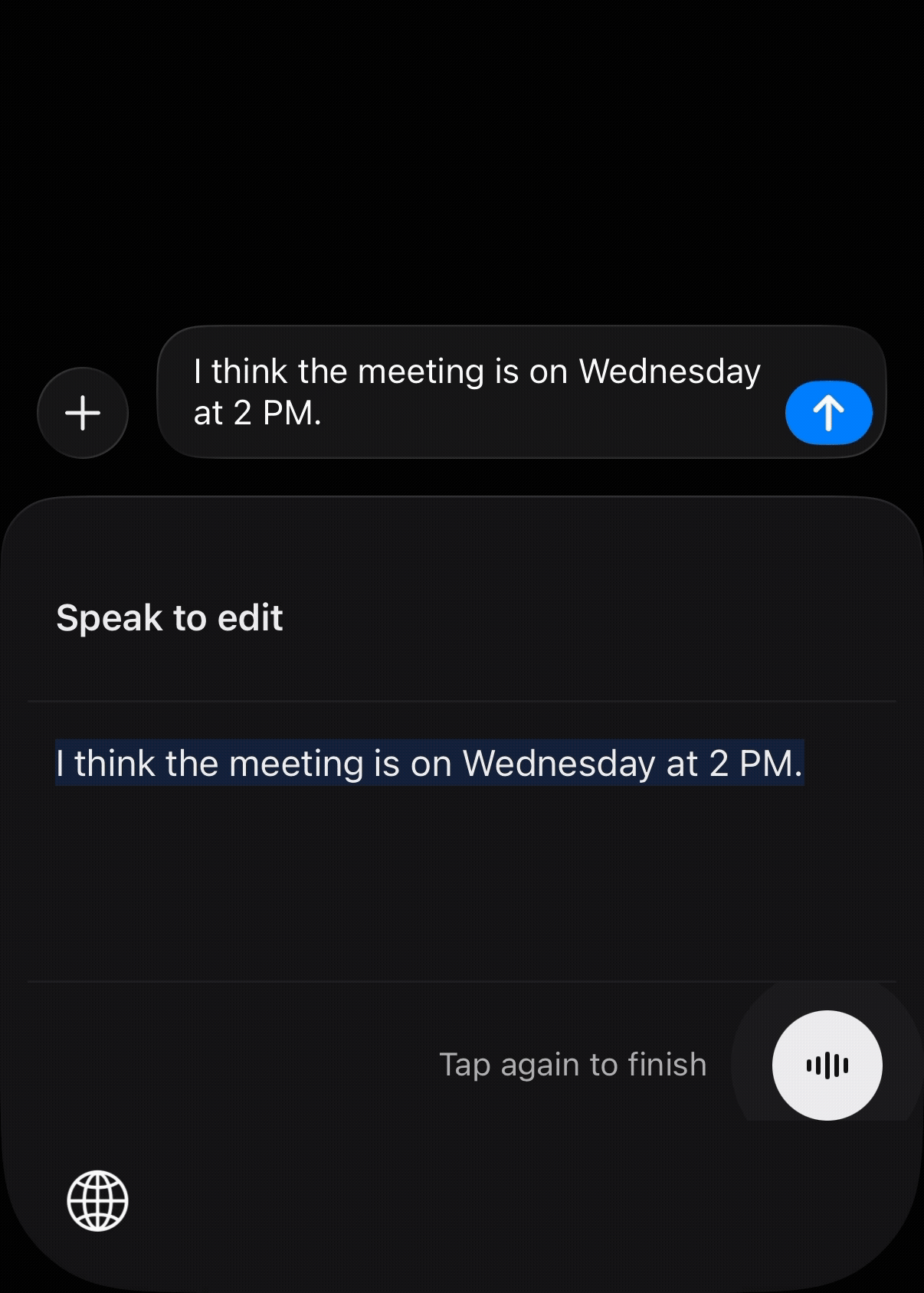Switch keyboard language with the globe icon
This screenshot has width=924, height=1293.
coord(98,1200)
